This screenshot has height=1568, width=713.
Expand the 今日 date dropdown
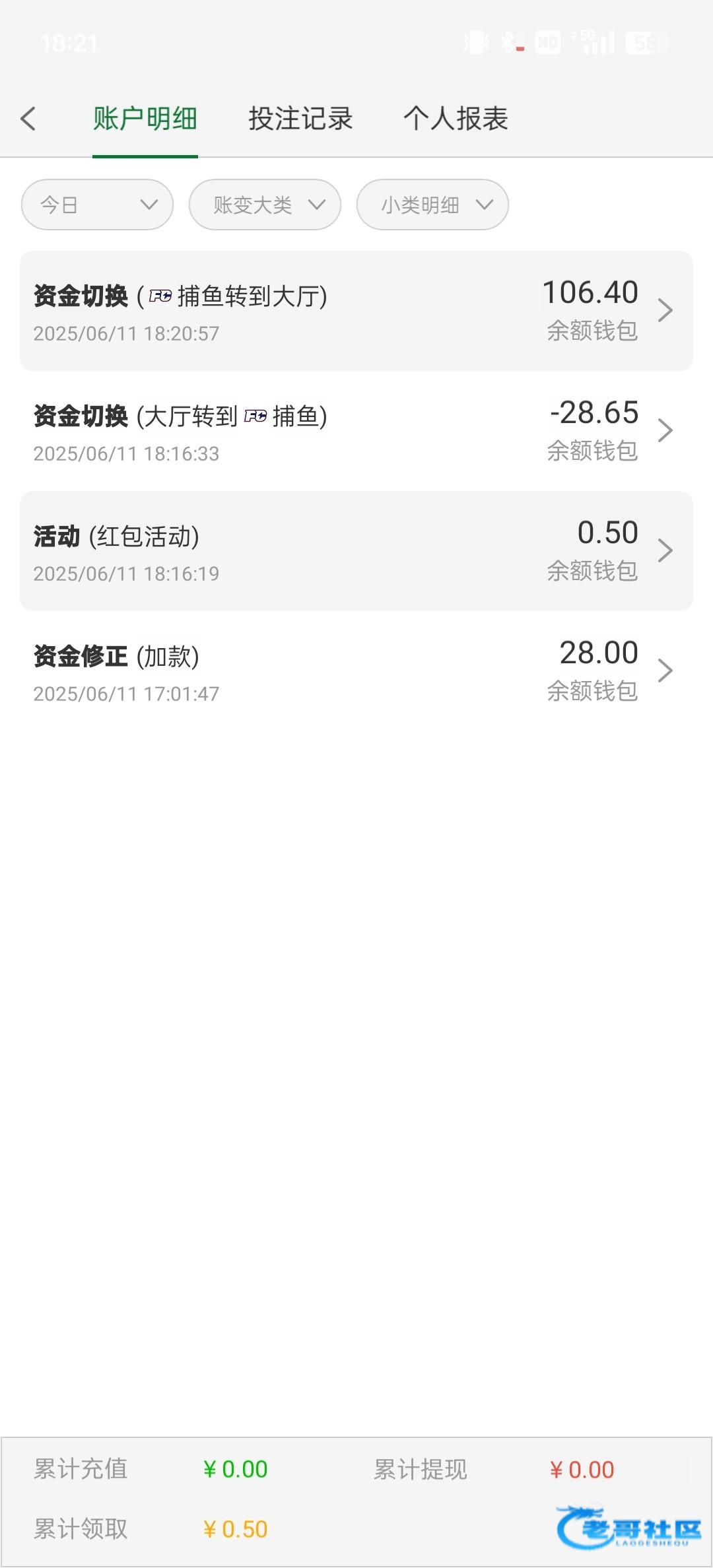pyautogui.click(x=97, y=205)
